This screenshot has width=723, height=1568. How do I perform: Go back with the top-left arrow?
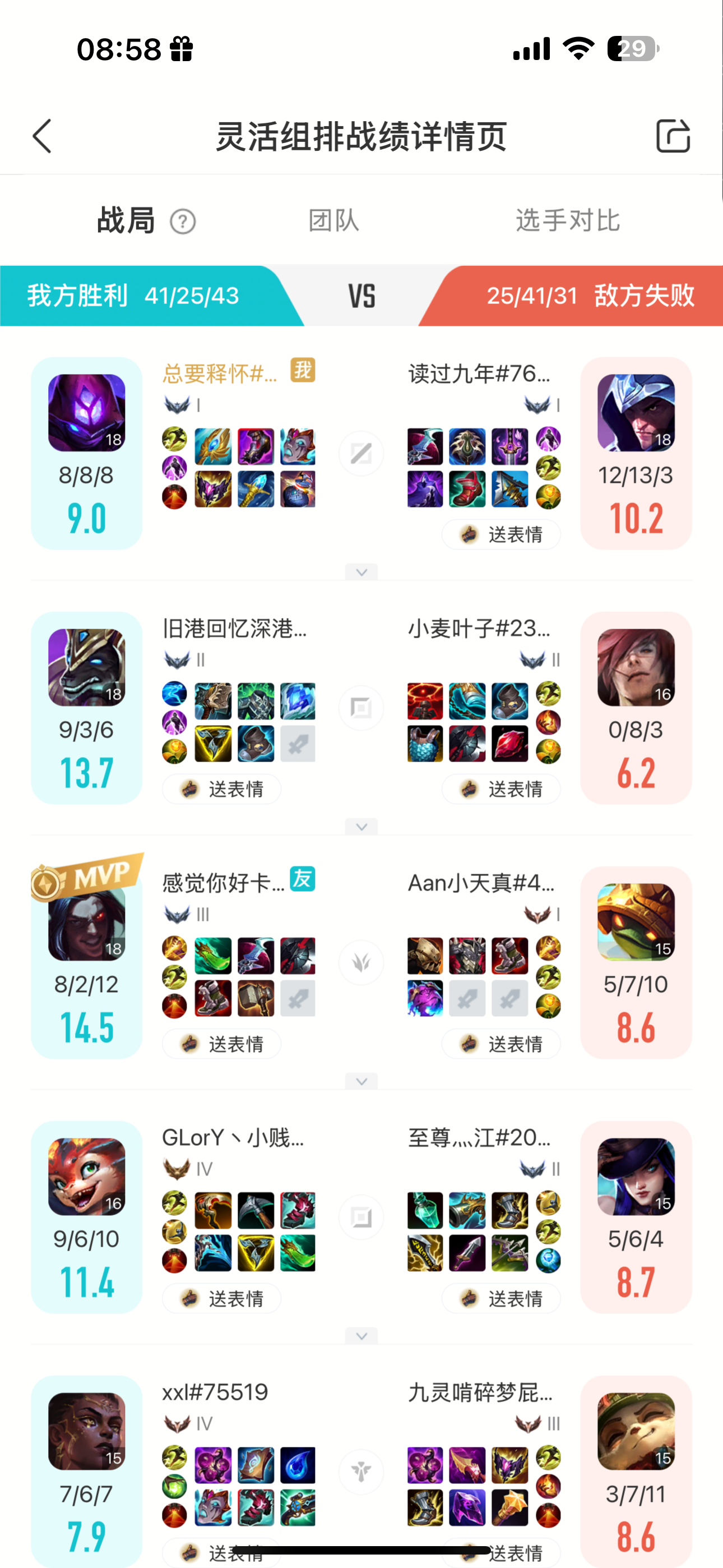43,136
